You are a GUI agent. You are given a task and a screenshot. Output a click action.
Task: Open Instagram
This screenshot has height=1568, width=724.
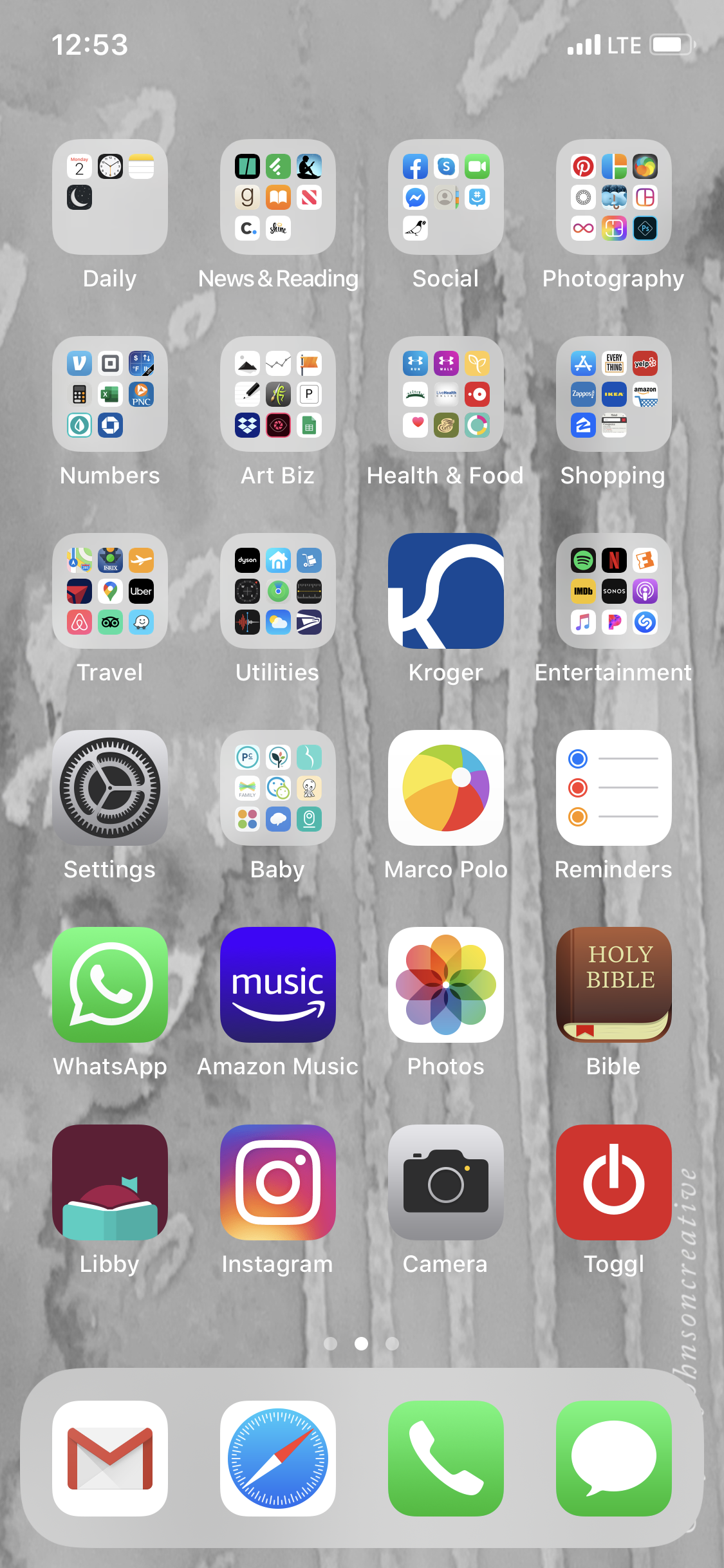point(278,1182)
